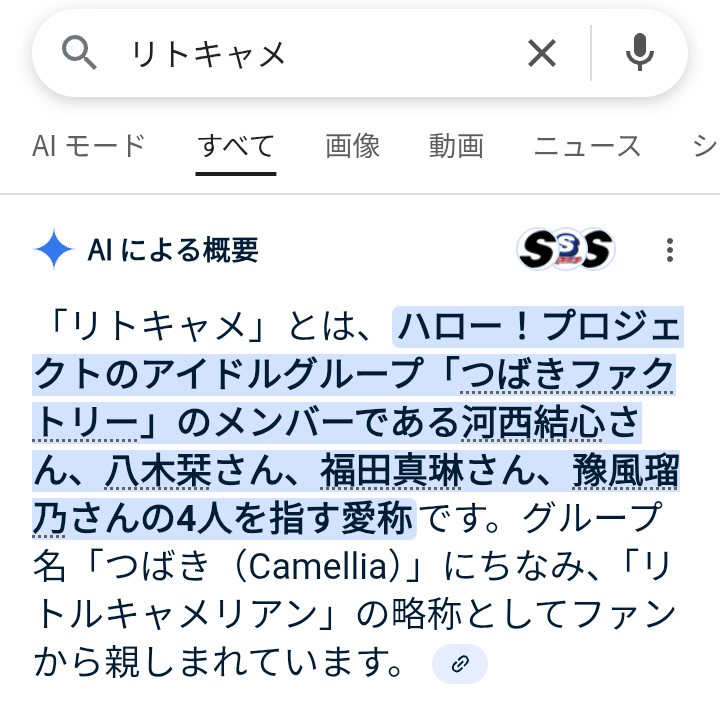Open the 動画 results tab
Image resolution: width=720 pixels, height=709 pixels.
coord(456,146)
